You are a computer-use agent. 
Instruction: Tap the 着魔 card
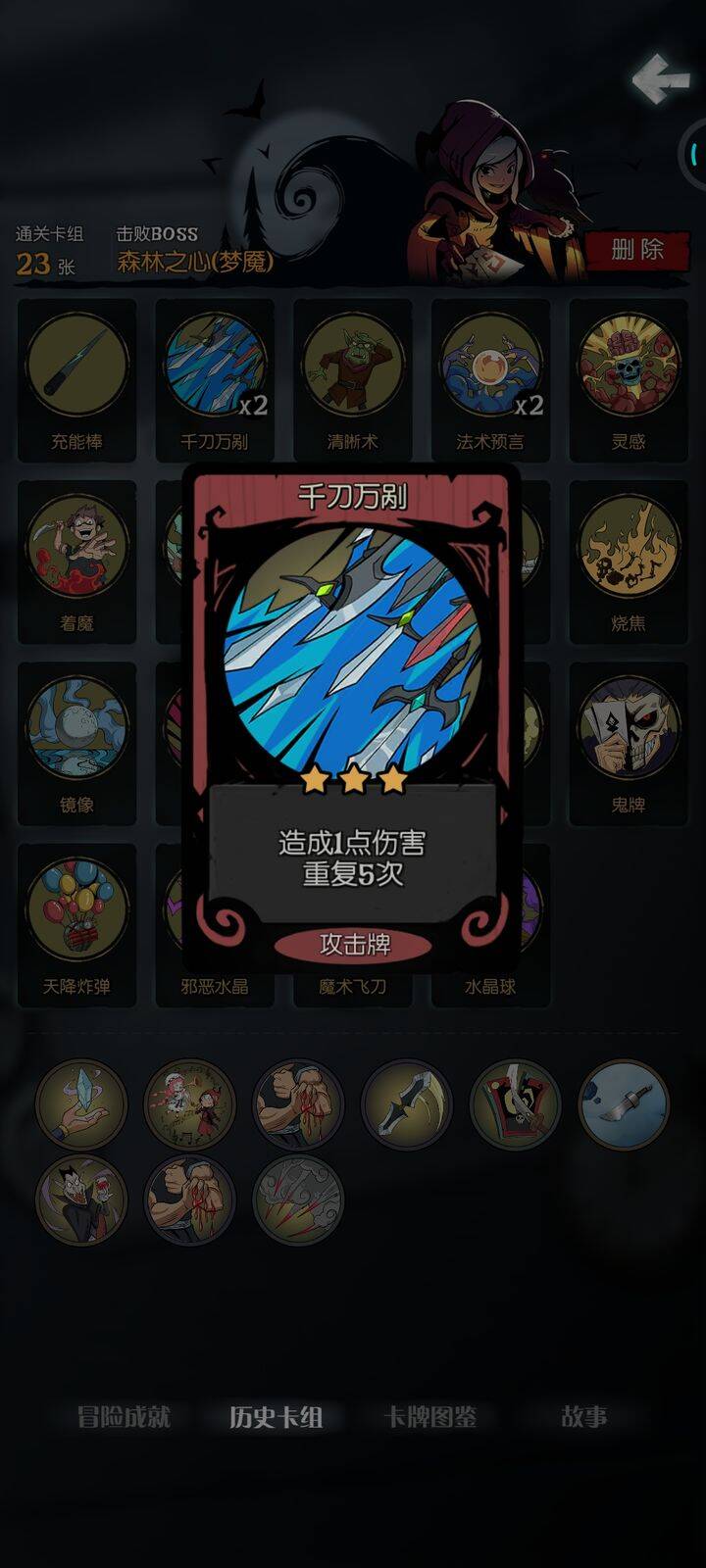(x=76, y=559)
